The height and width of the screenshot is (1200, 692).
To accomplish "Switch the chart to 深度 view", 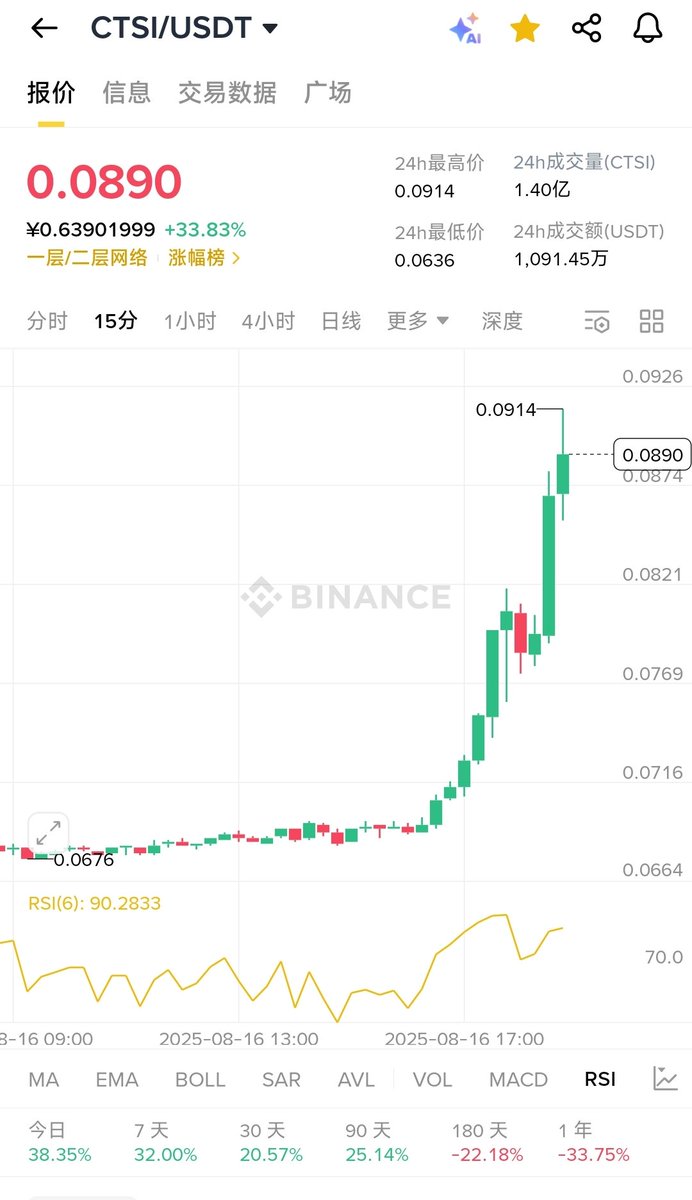I will 502,321.
